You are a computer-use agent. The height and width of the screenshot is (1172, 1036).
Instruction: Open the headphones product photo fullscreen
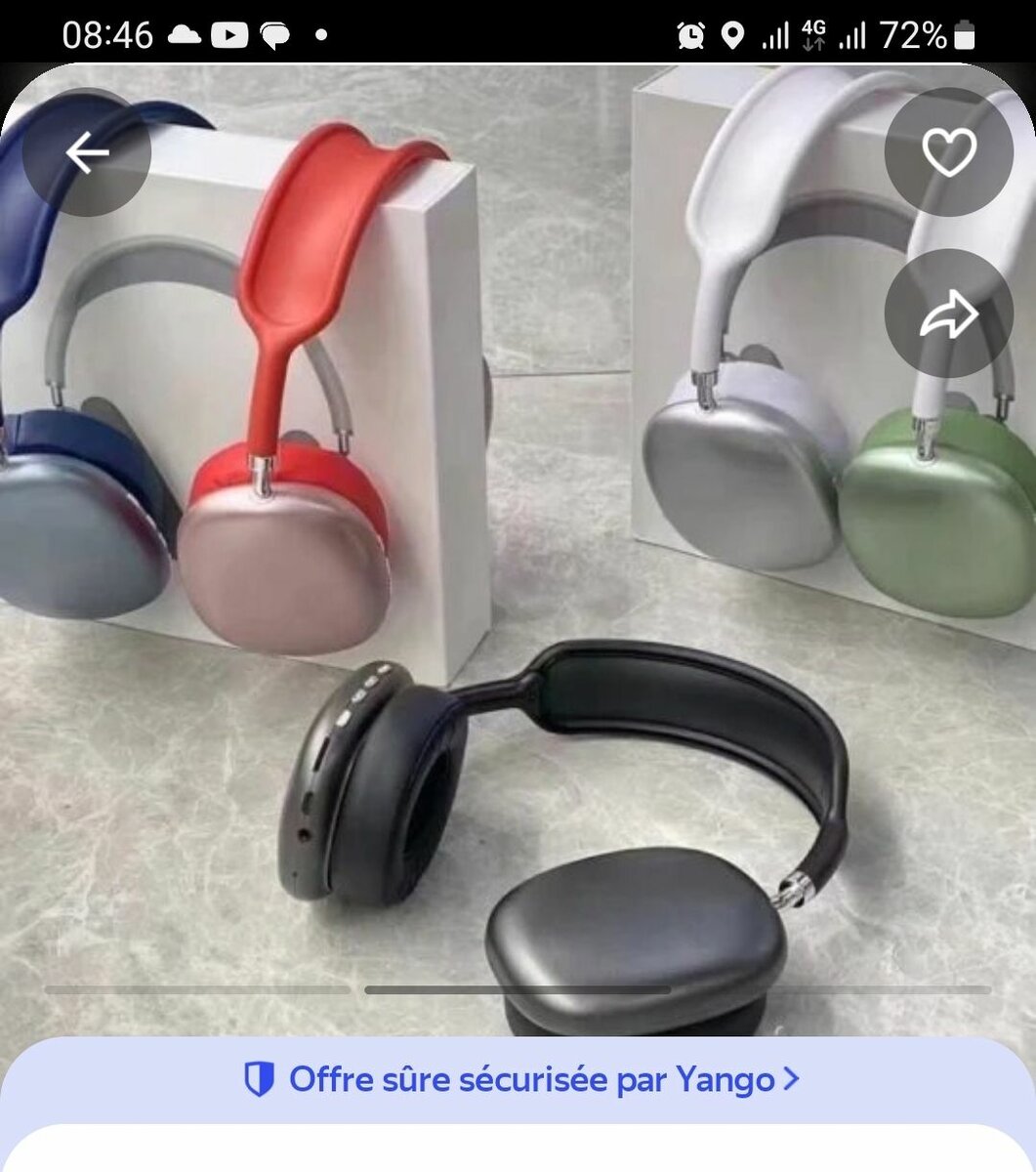coord(518,586)
